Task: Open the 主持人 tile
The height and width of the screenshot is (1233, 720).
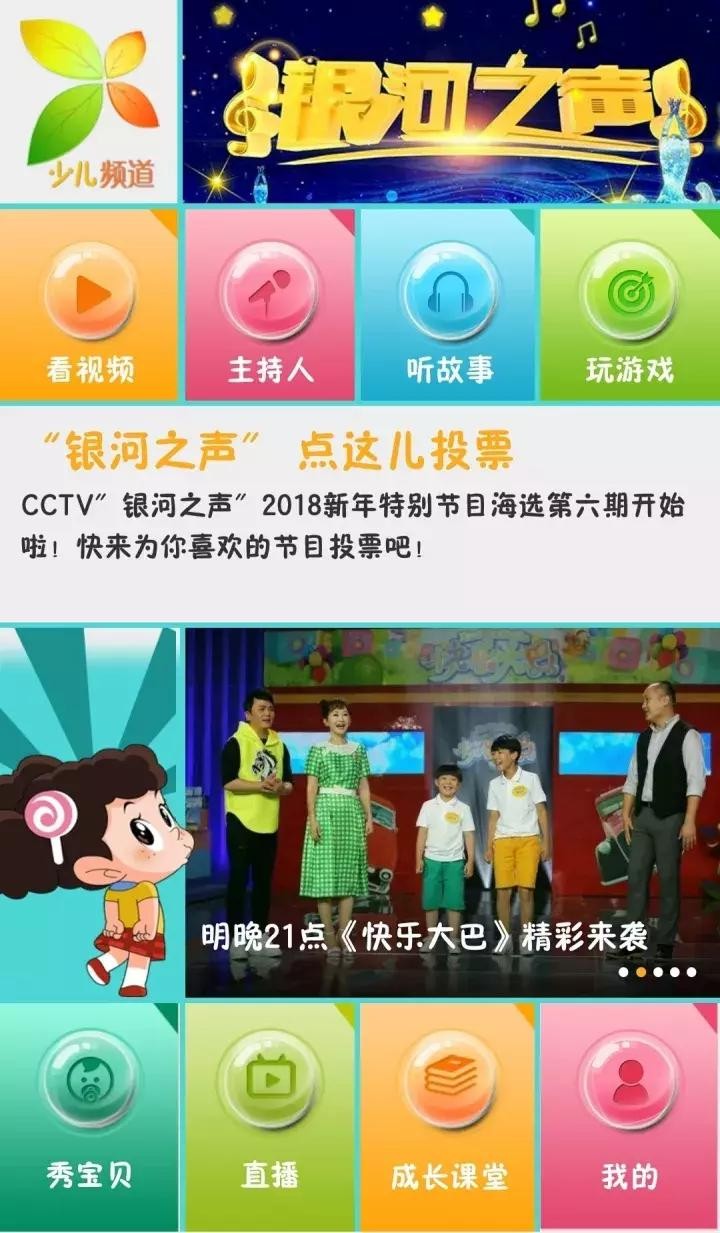Action: click(270, 305)
